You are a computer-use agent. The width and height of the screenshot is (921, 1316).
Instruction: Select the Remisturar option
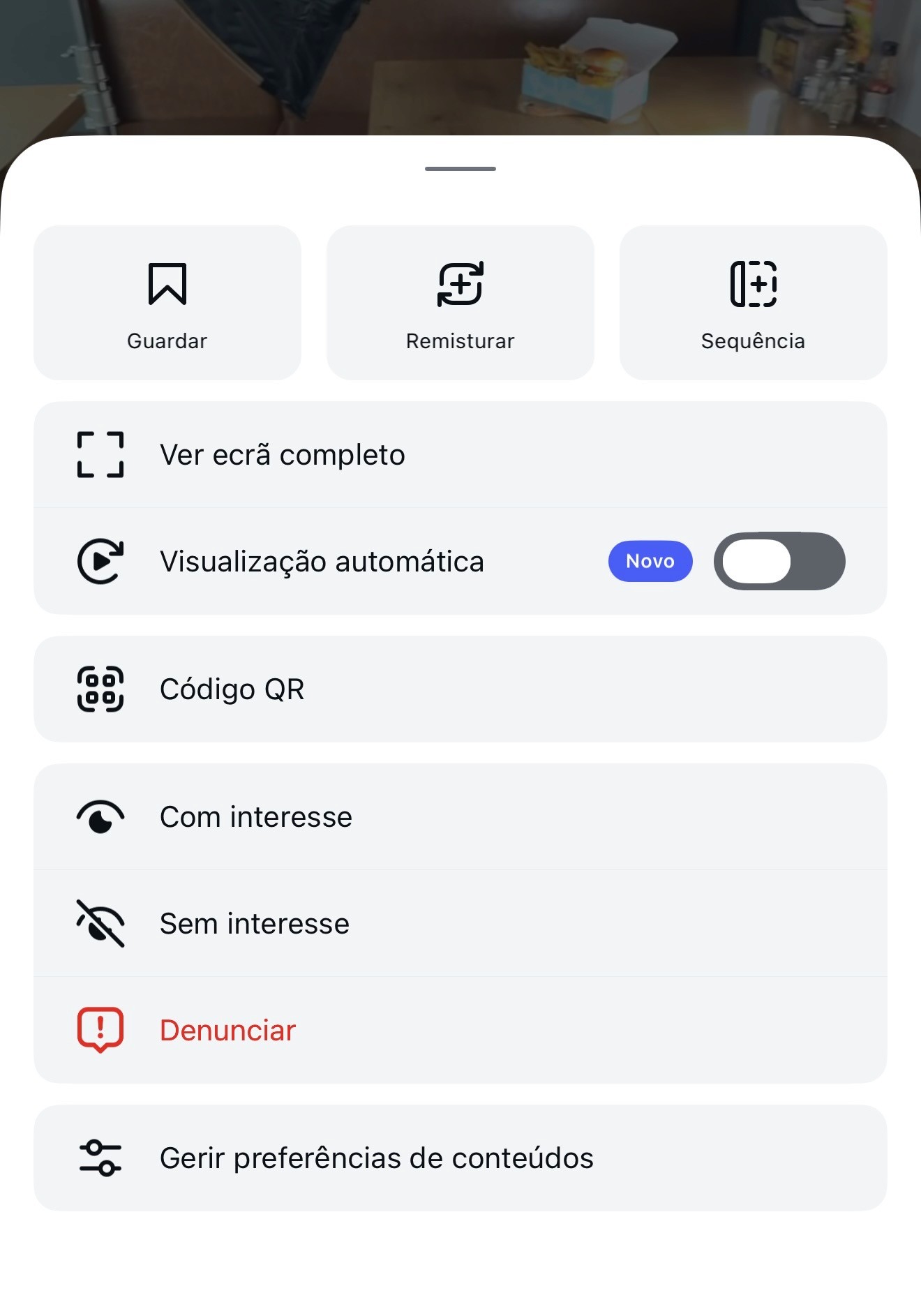coord(460,302)
